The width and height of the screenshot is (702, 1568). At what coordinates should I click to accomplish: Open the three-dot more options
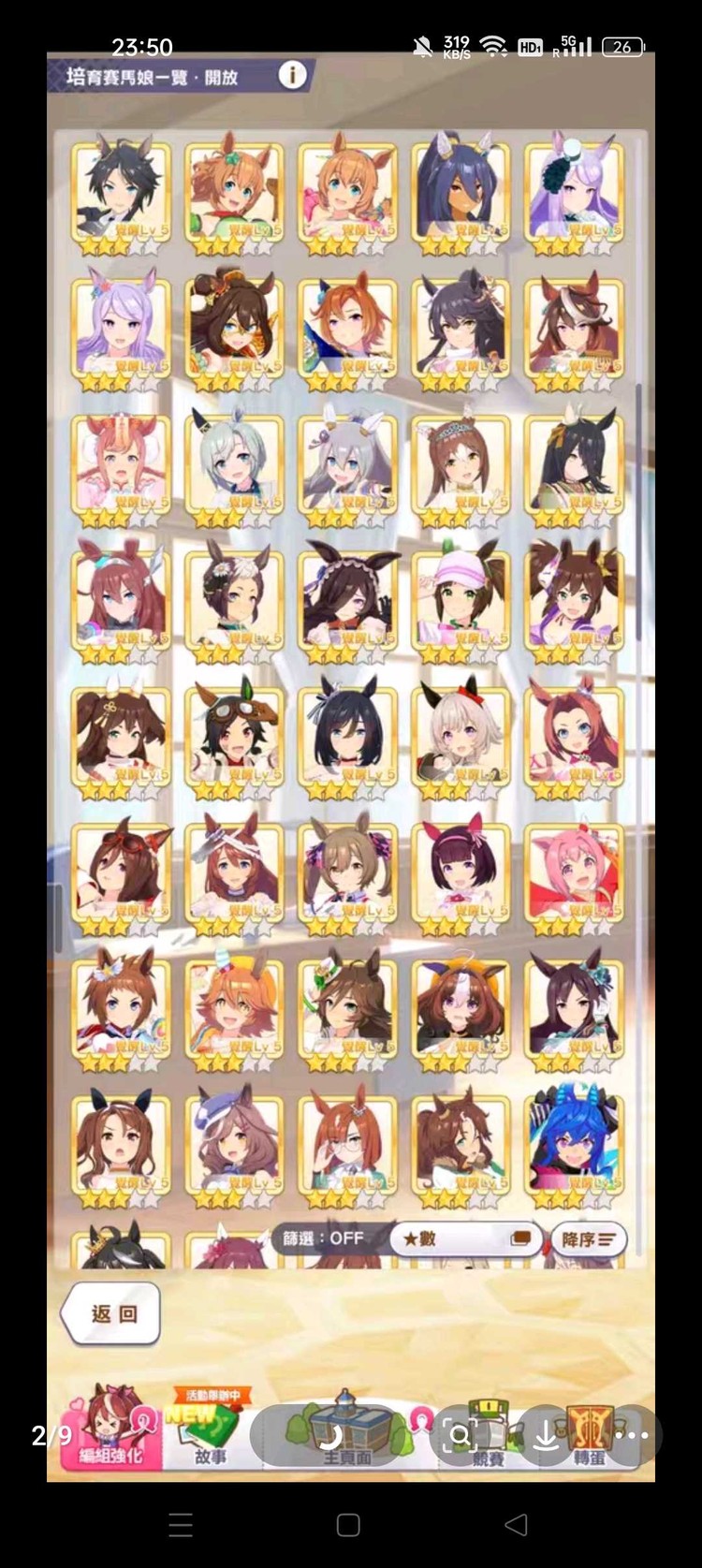632,1435
